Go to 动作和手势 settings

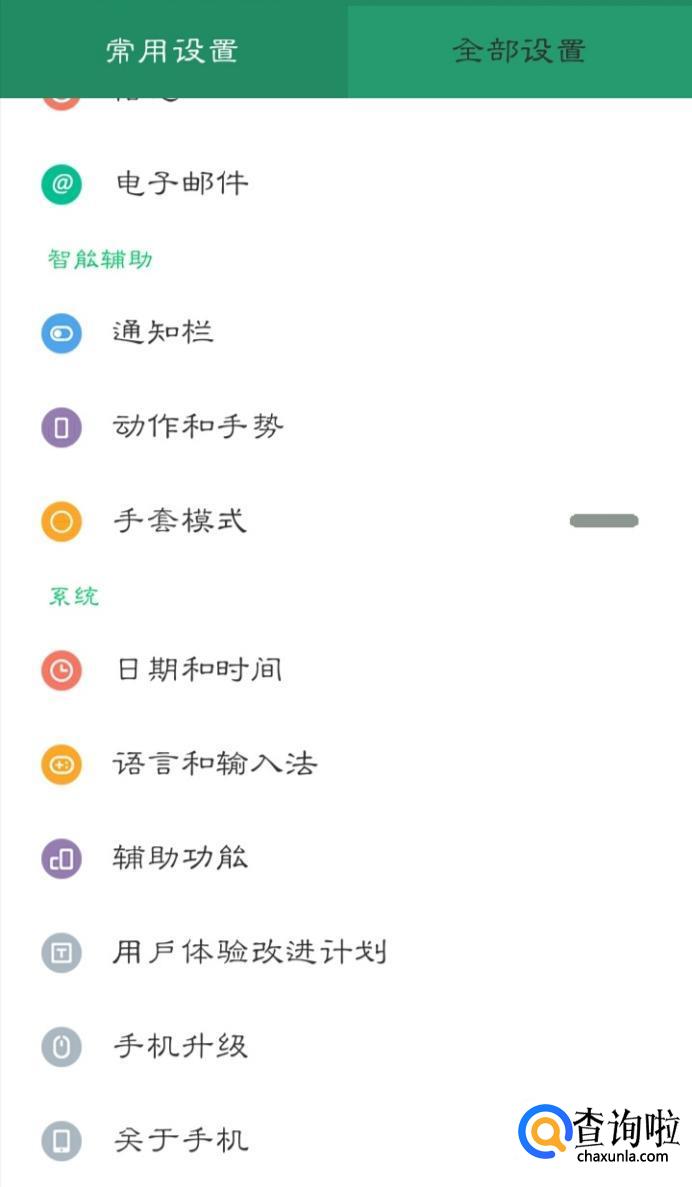coord(198,427)
